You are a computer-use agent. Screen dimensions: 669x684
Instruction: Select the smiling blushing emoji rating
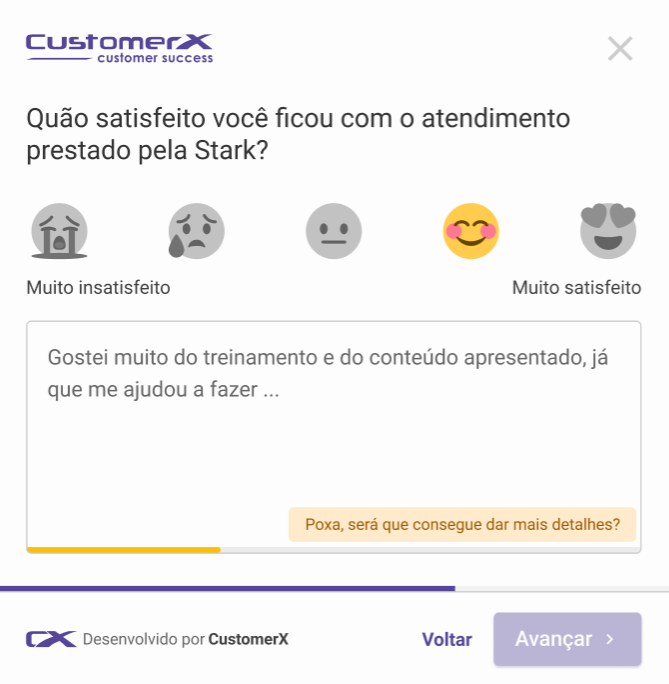[471, 231]
